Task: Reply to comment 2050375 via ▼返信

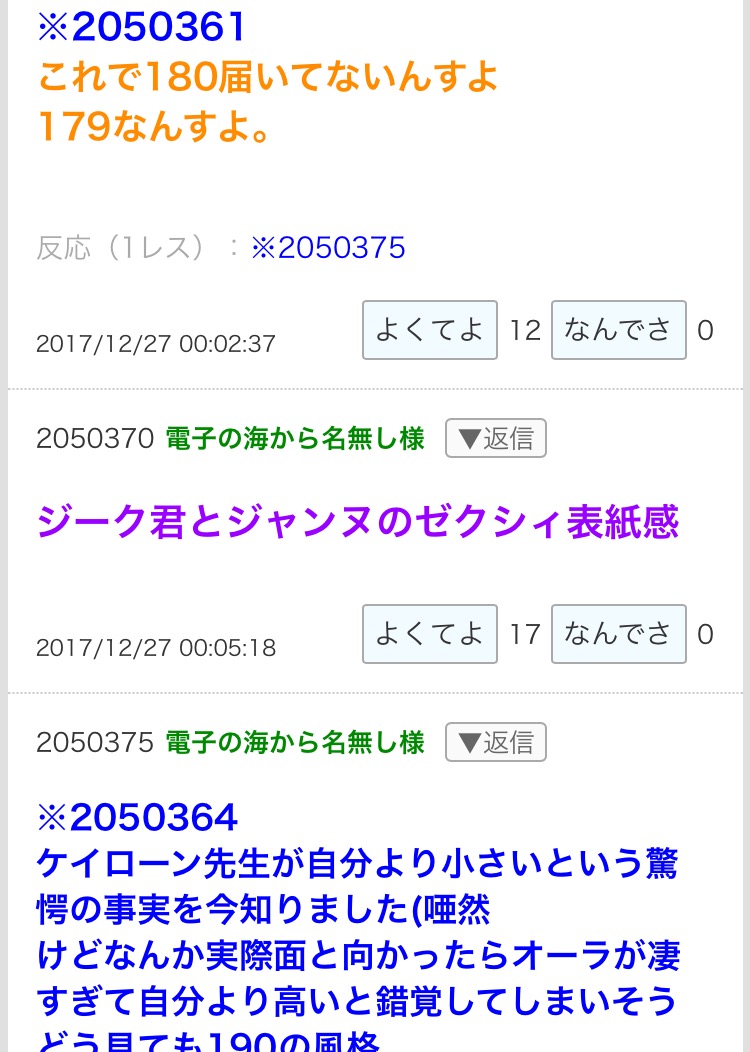Action: click(x=495, y=742)
